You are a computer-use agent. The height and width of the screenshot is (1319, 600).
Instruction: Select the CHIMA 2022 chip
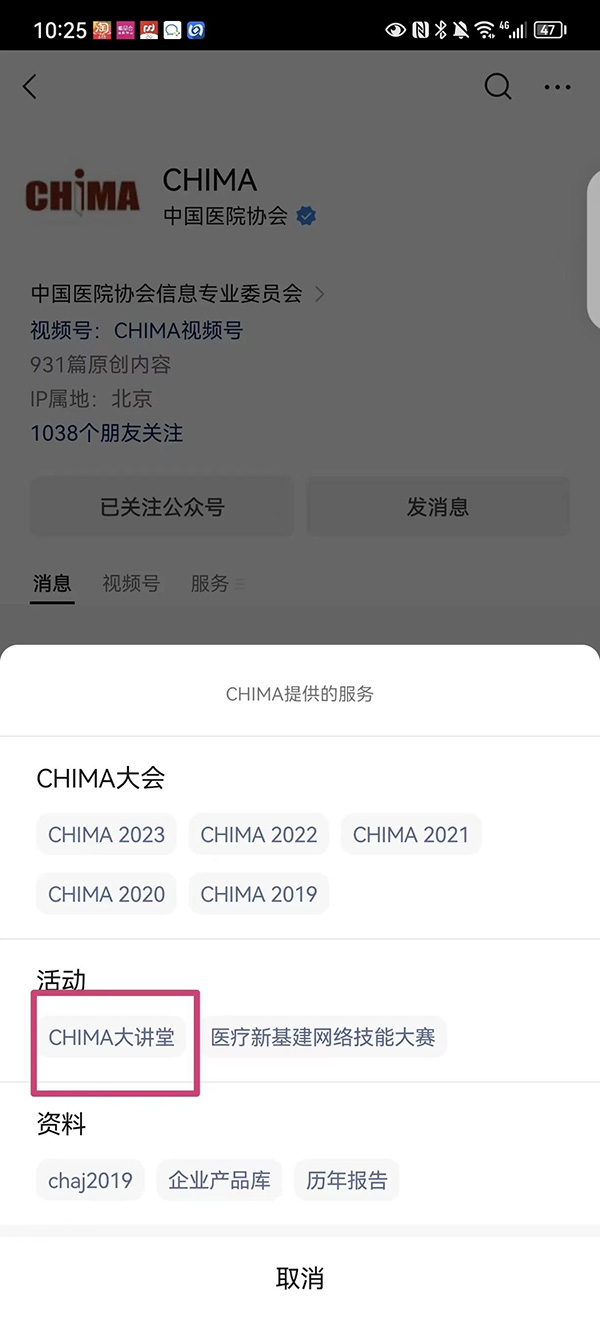258,835
